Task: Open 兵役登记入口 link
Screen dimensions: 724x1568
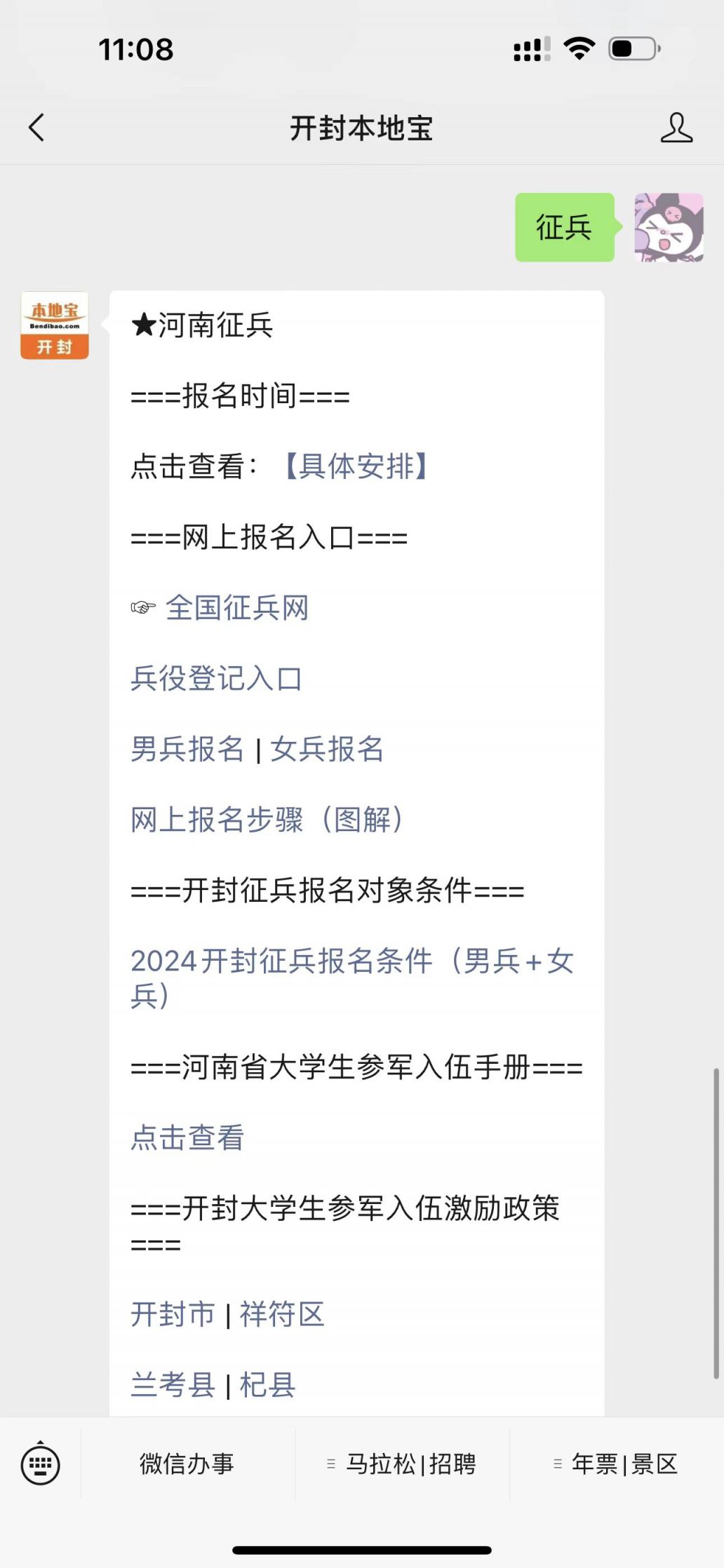Action: (216, 678)
